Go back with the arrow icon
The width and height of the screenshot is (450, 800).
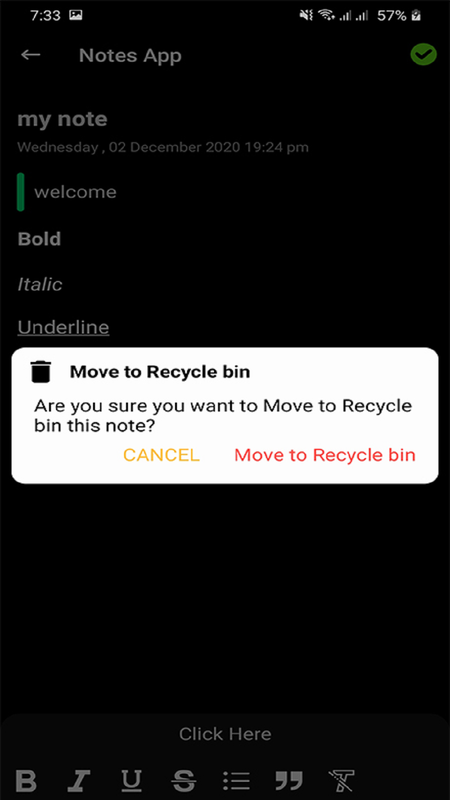tap(31, 55)
